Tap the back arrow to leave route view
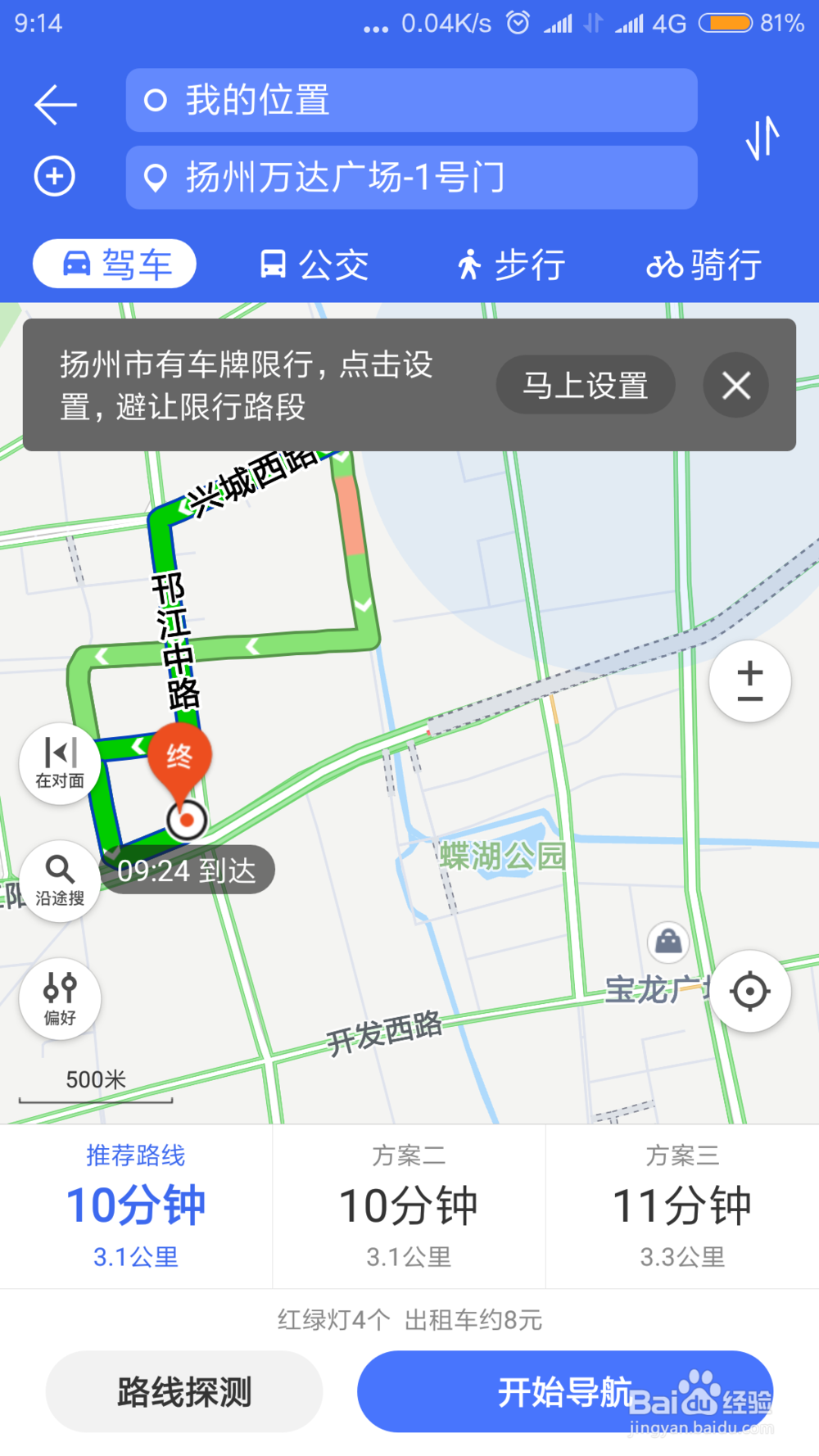 click(x=54, y=104)
